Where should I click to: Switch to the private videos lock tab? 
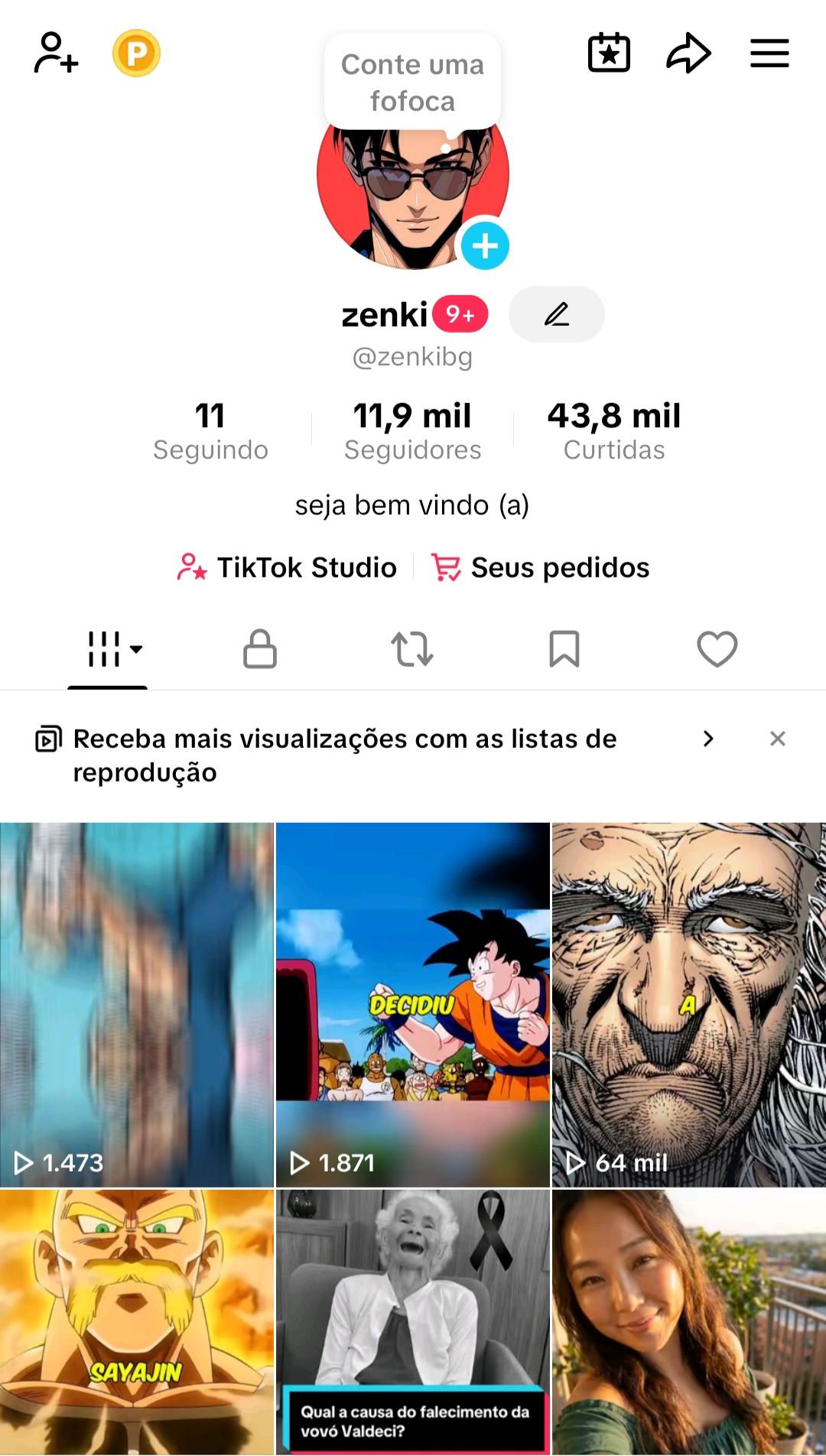tap(260, 649)
